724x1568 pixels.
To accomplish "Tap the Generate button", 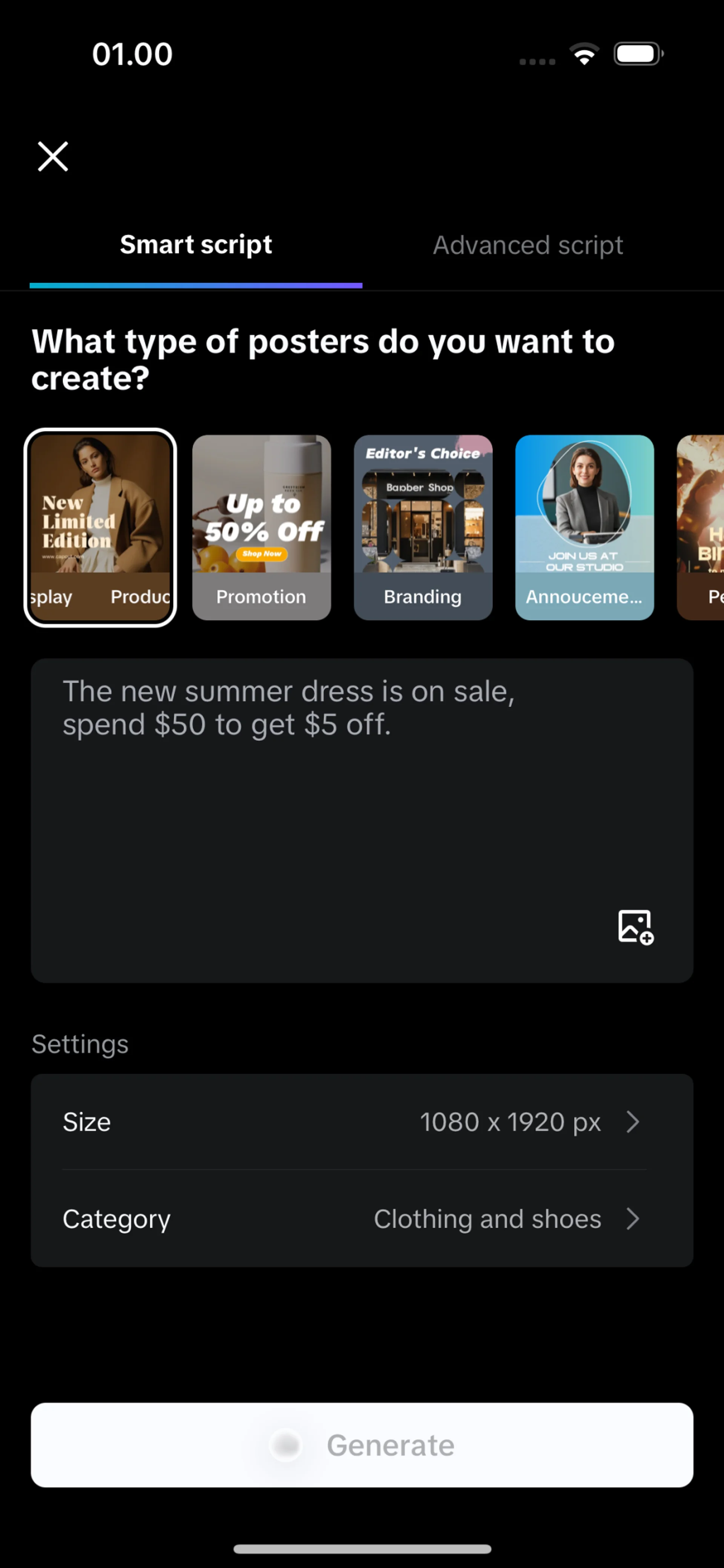I will (x=362, y=1445).
